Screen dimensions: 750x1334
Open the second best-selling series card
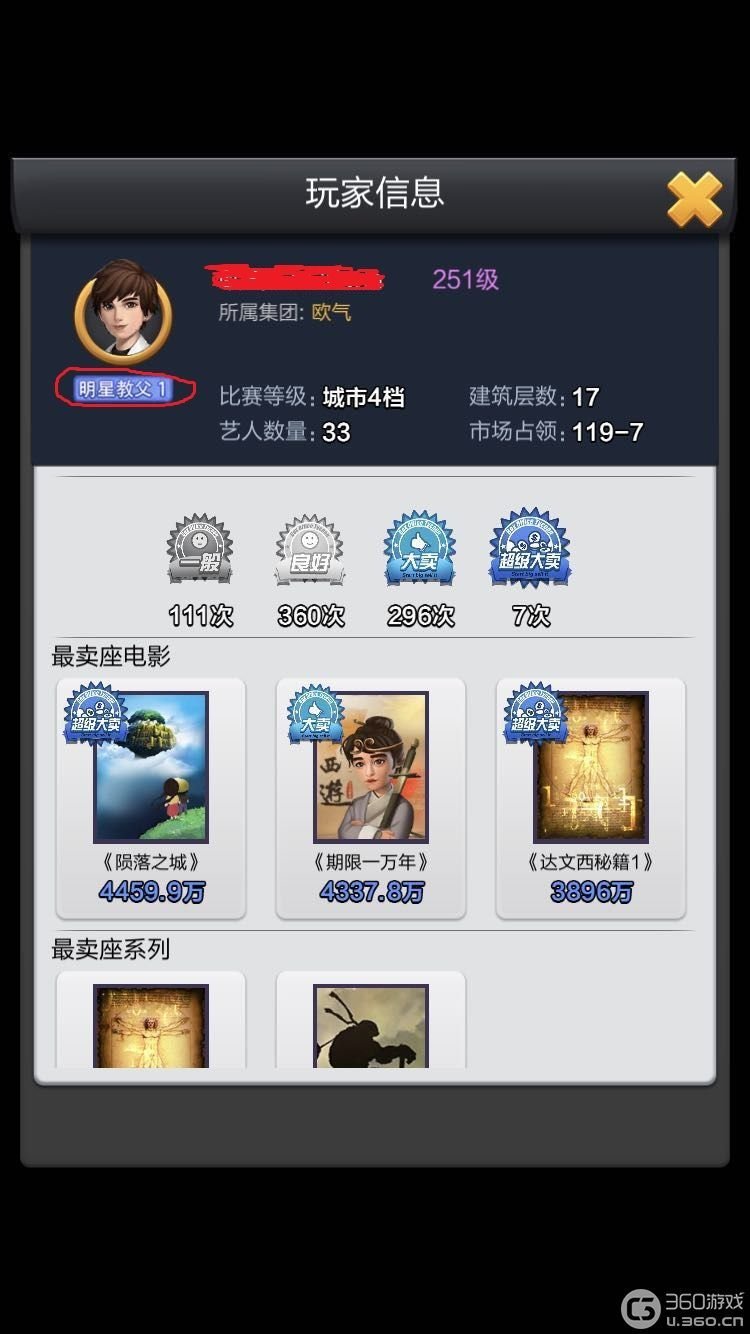[x=371, y=1024]
